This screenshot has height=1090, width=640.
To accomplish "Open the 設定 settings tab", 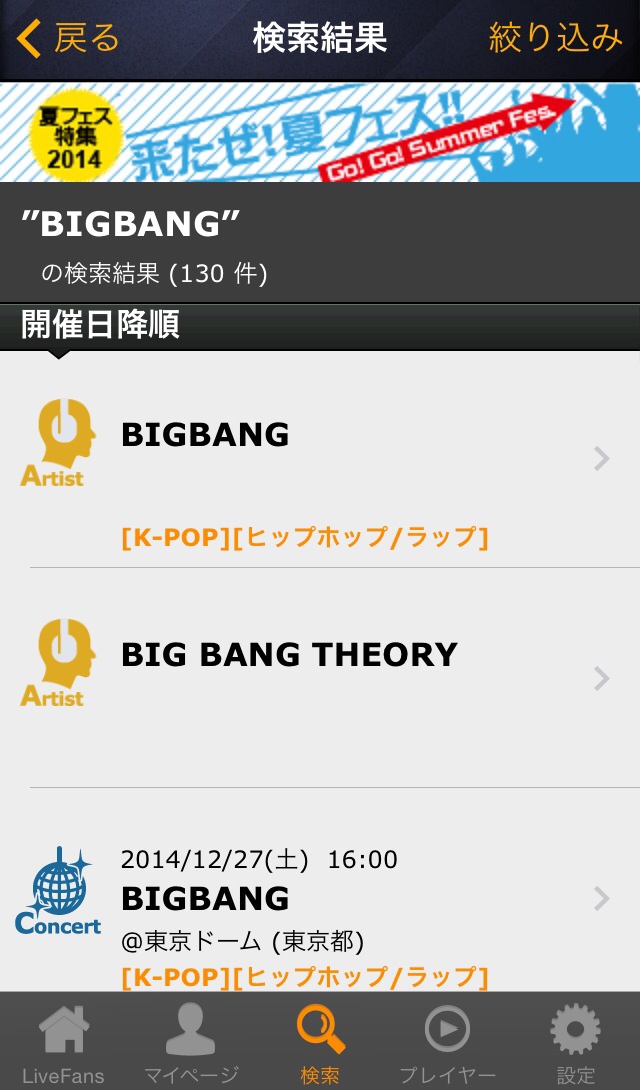I will click(576, 1042).
